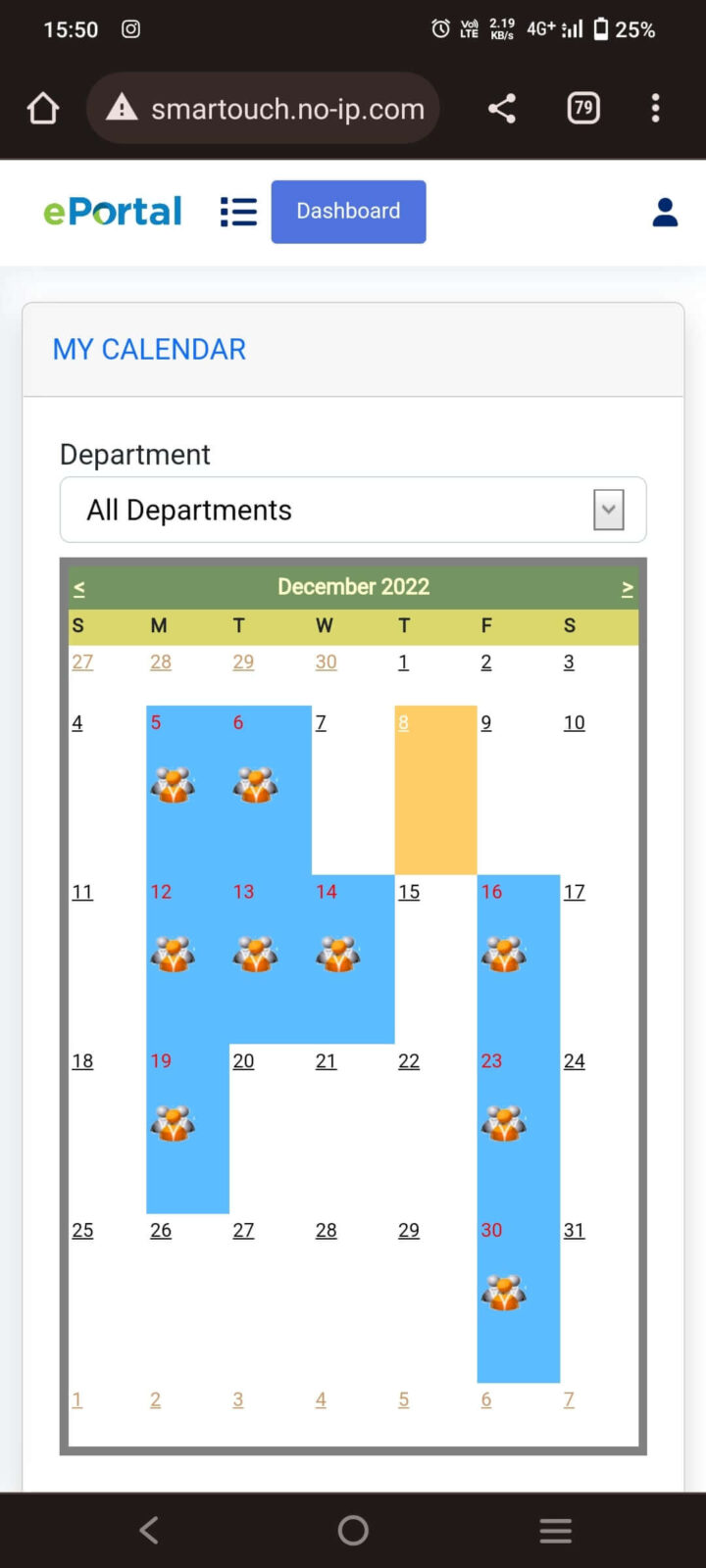Choose December 31 on the calendar
The height and width of the screenshot is (1568, 706).
575,1230
